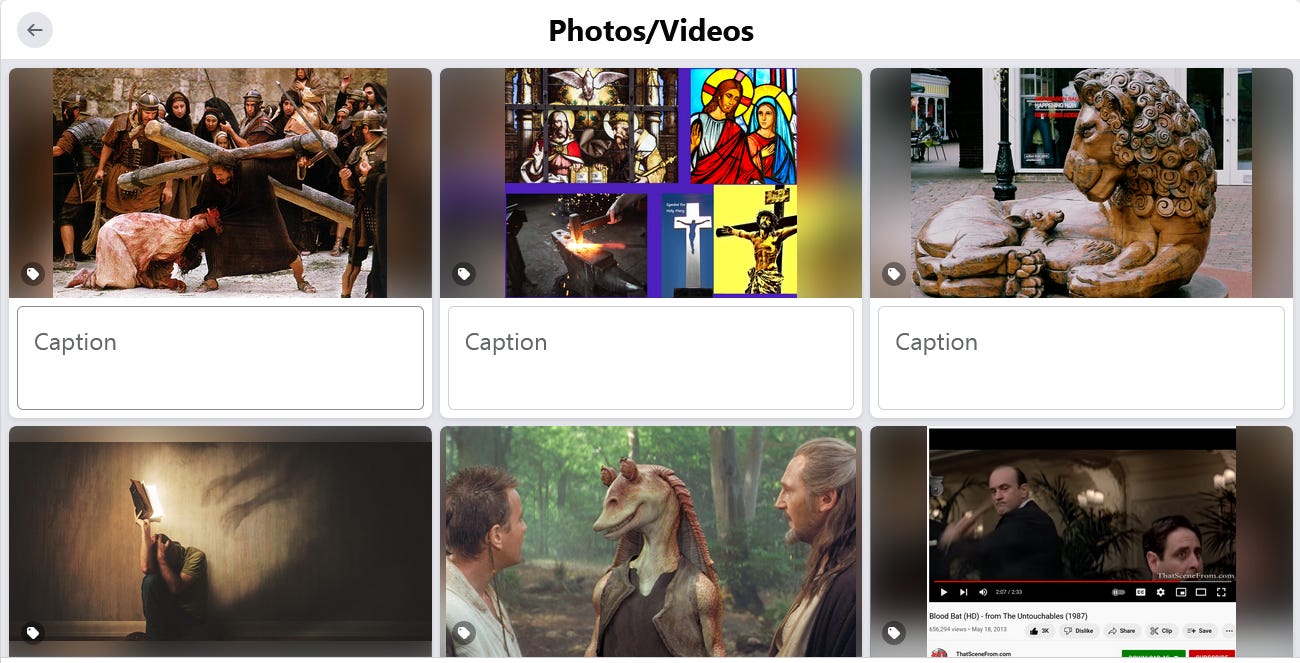Viewport: 1300px width, 663px height.
Task: Tag the forest alien creature photo
Action: click(463, 632)
